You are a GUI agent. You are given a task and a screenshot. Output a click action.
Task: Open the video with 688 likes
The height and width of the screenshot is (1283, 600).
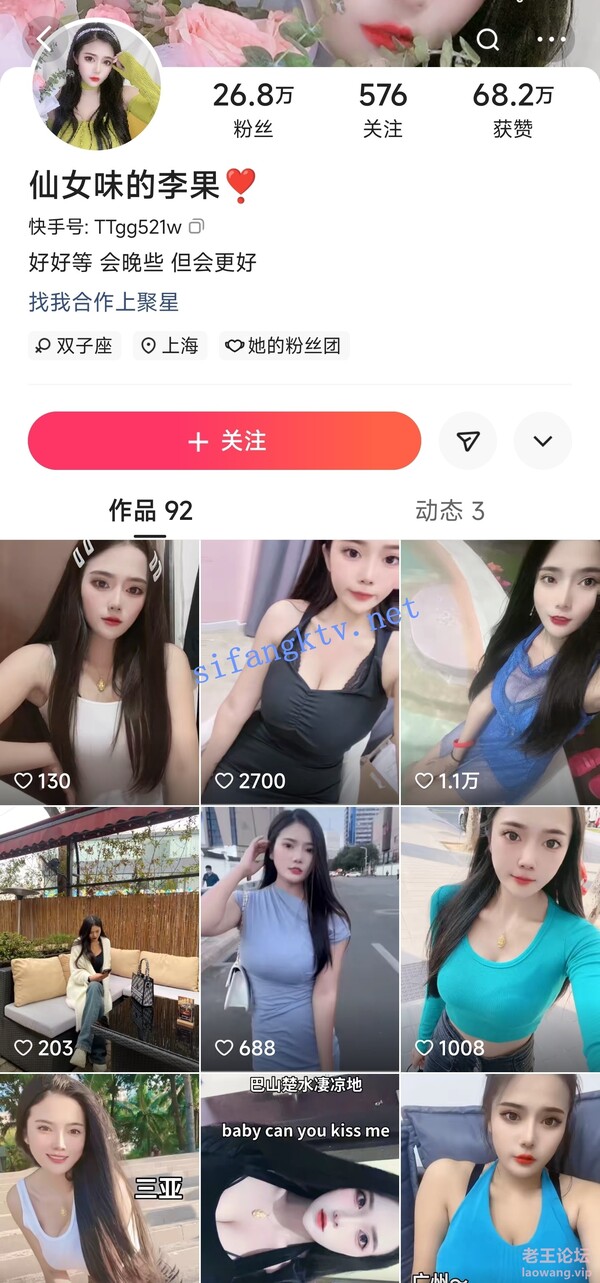tap(300, 940)
